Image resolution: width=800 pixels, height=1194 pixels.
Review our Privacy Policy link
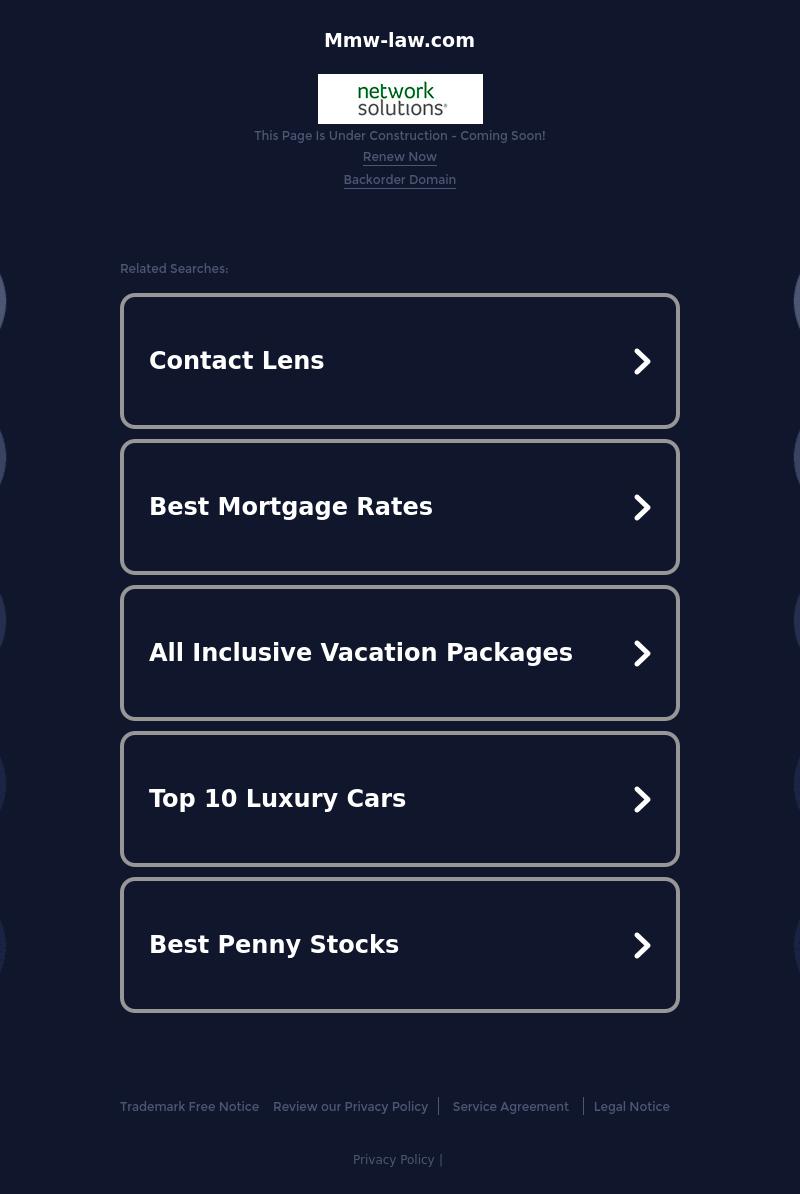coord(350,1107)
